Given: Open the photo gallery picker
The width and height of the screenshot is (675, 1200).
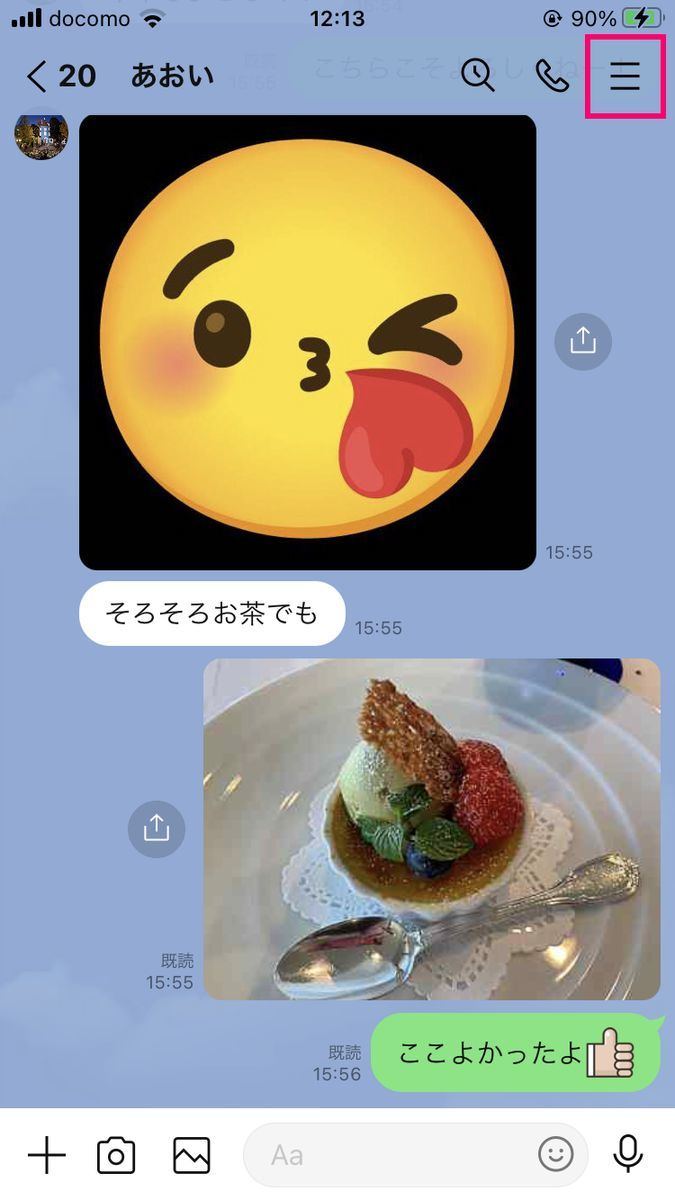Looking at the screenshot, I should pos(191,1155).
